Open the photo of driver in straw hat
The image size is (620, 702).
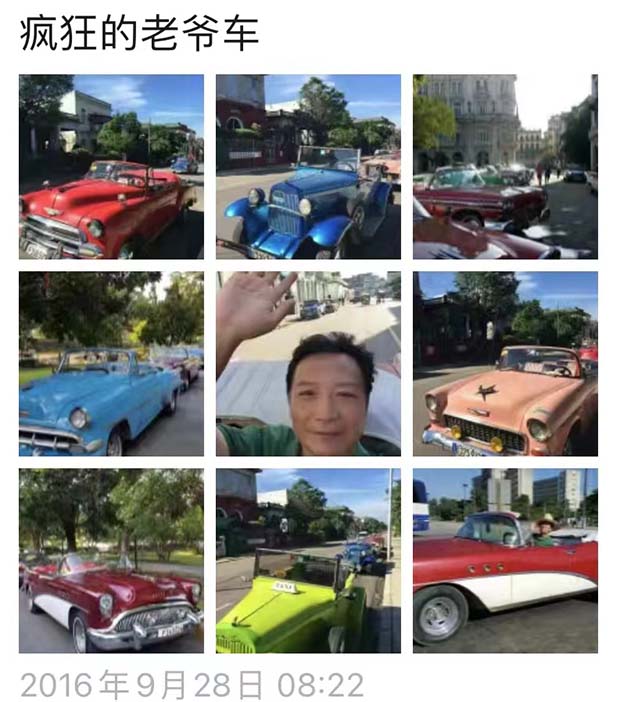(x=505, y=561)
